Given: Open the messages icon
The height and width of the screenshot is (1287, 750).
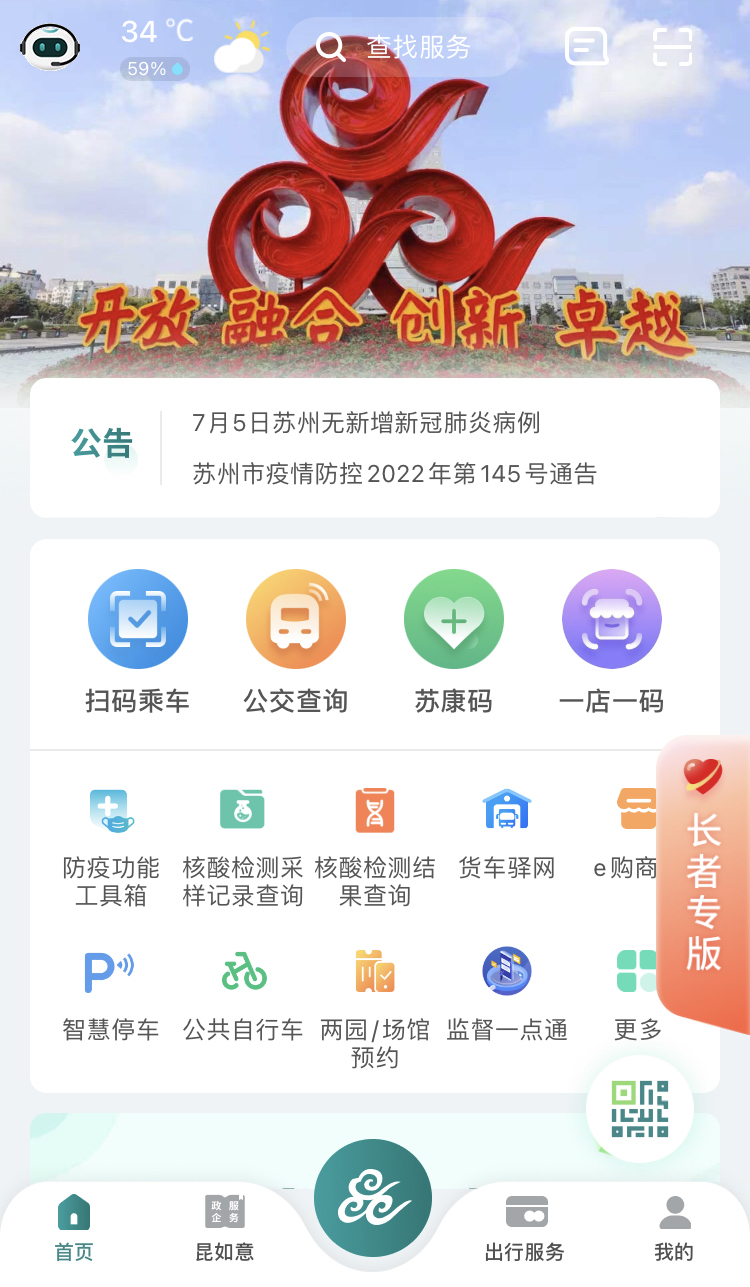Looking at the screenshot, I should point(587,46).
